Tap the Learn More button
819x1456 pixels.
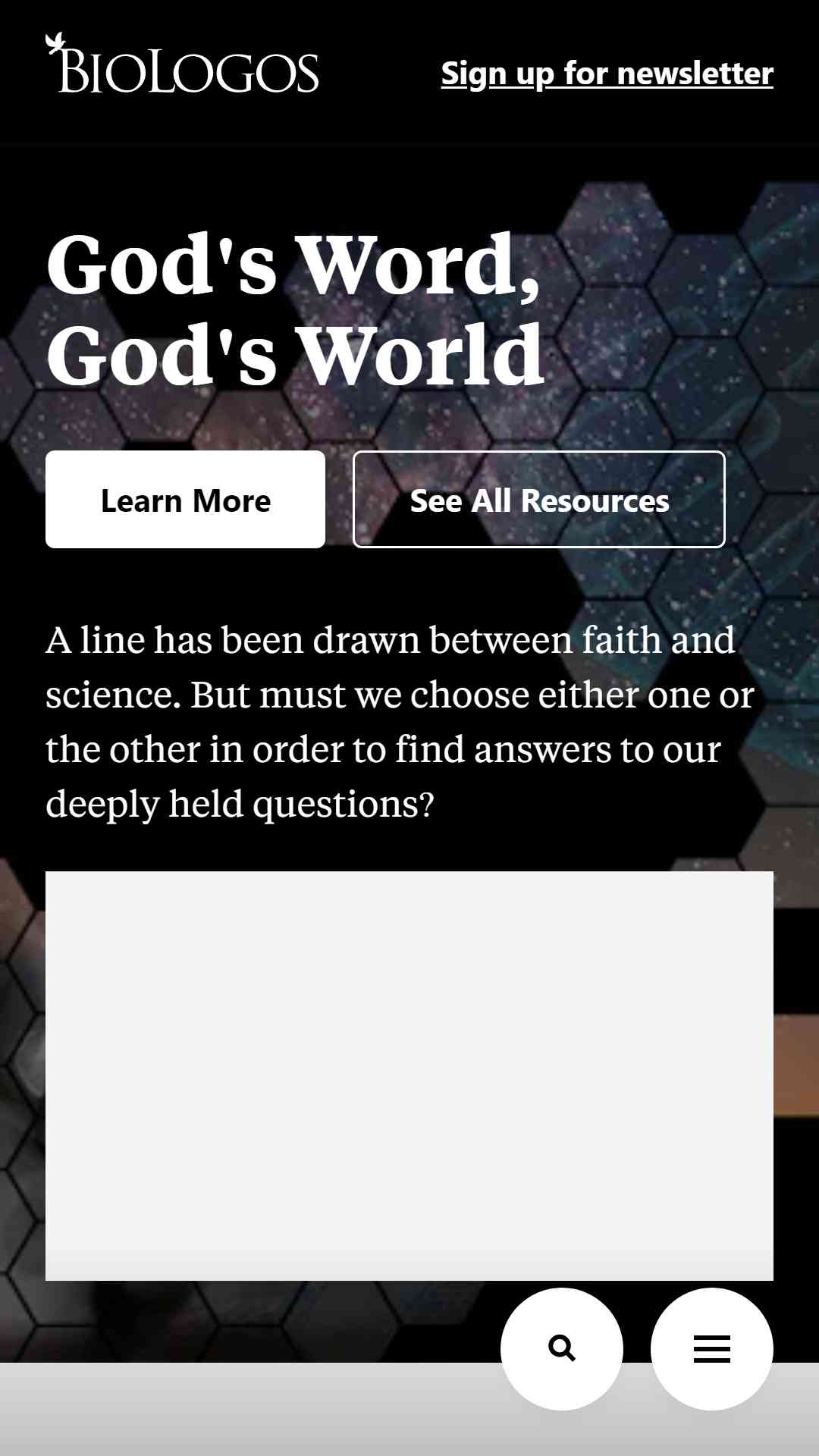tap(185, 500)
